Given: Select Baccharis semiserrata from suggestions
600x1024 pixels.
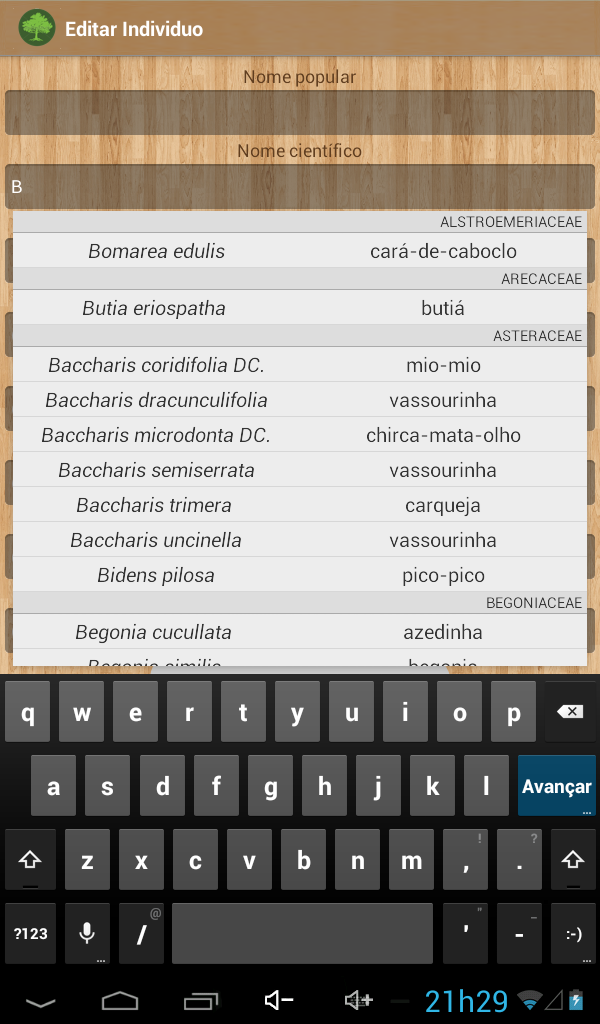Looking at the screenshot, I should [300, 470].
